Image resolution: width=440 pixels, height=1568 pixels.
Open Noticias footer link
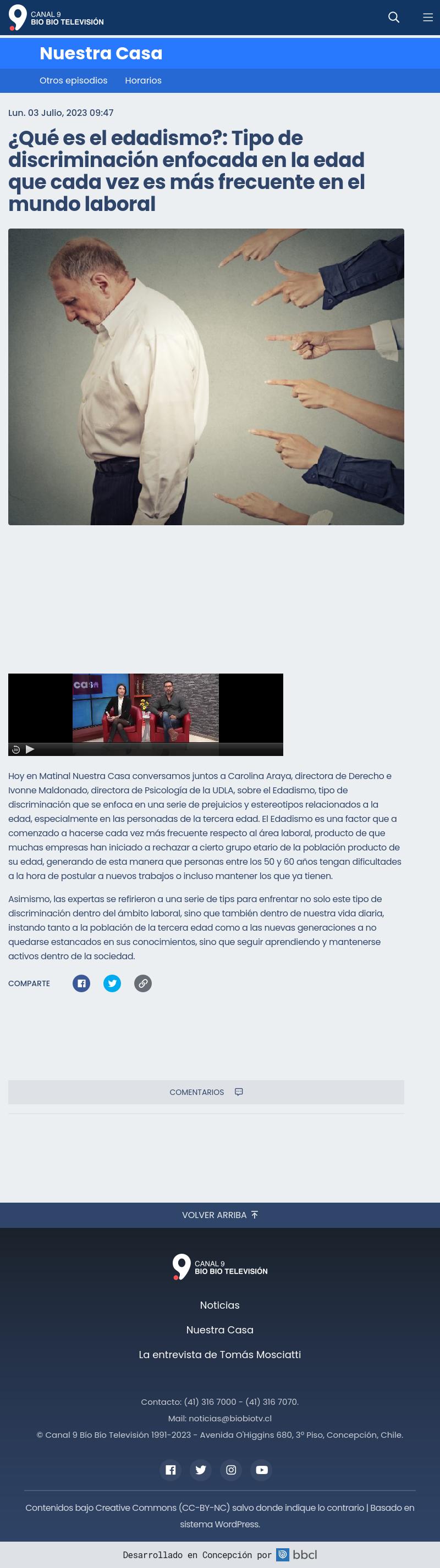pyautogui.click(x=219, y=1305)
